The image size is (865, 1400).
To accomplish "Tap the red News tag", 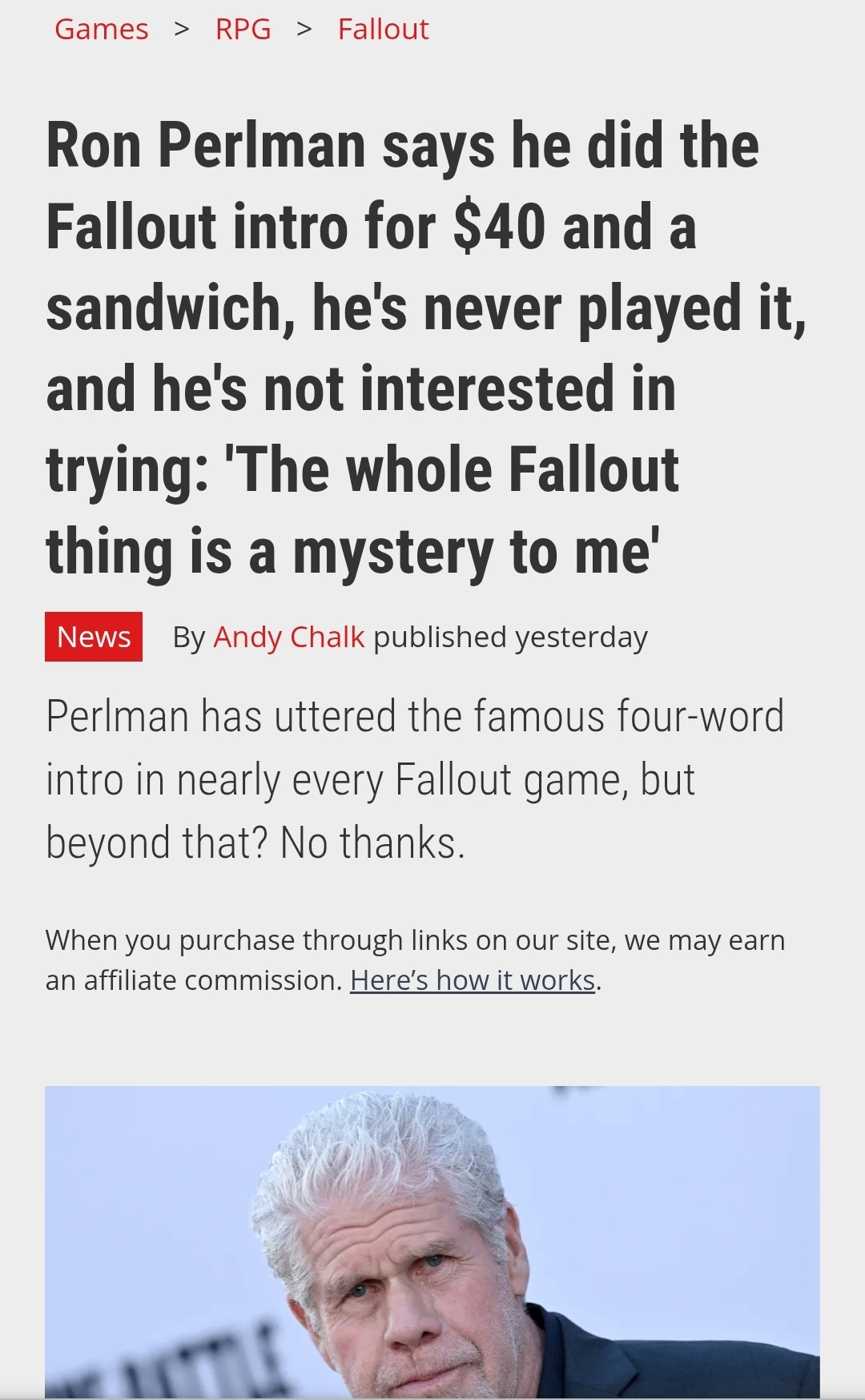I will point(94,637).
